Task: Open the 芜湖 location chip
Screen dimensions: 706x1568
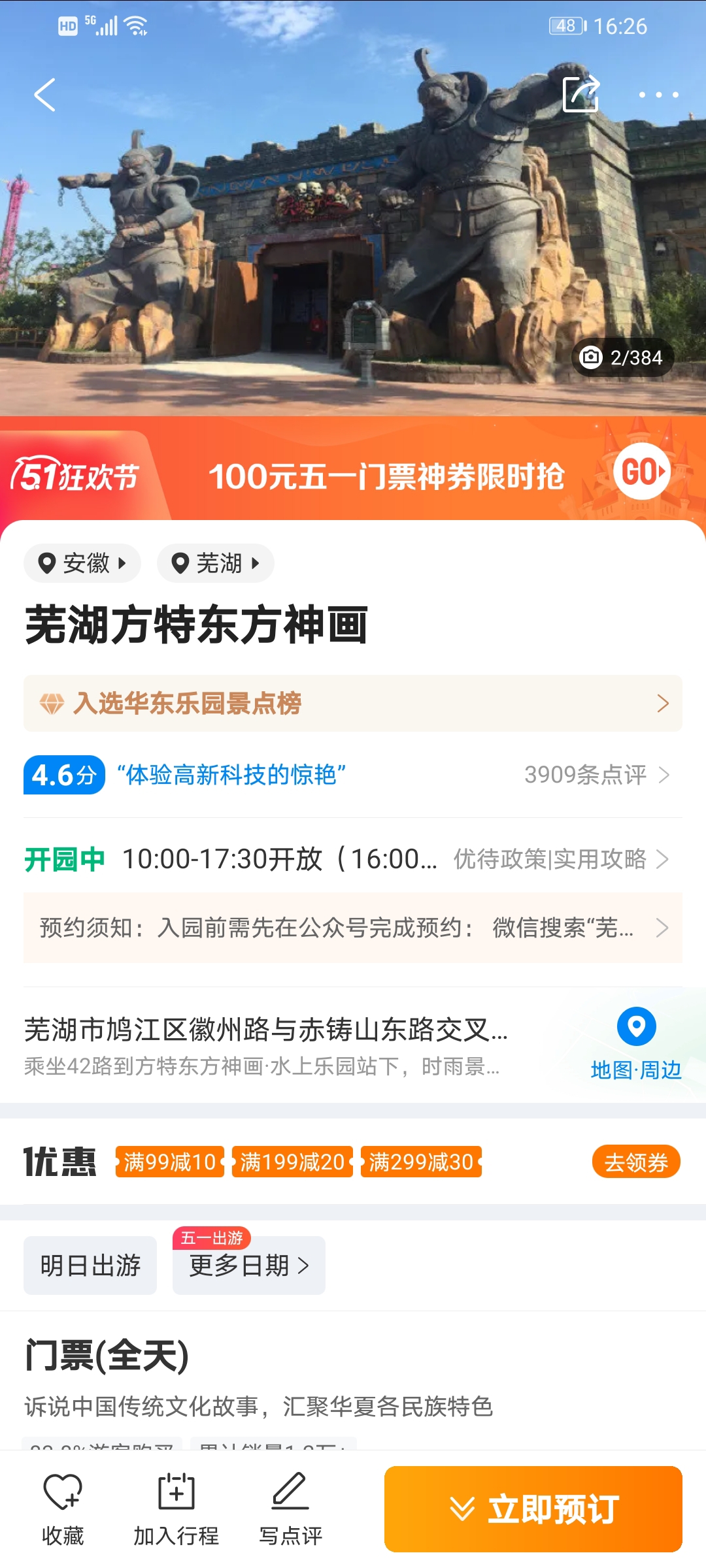Action: tap(216, 563)
